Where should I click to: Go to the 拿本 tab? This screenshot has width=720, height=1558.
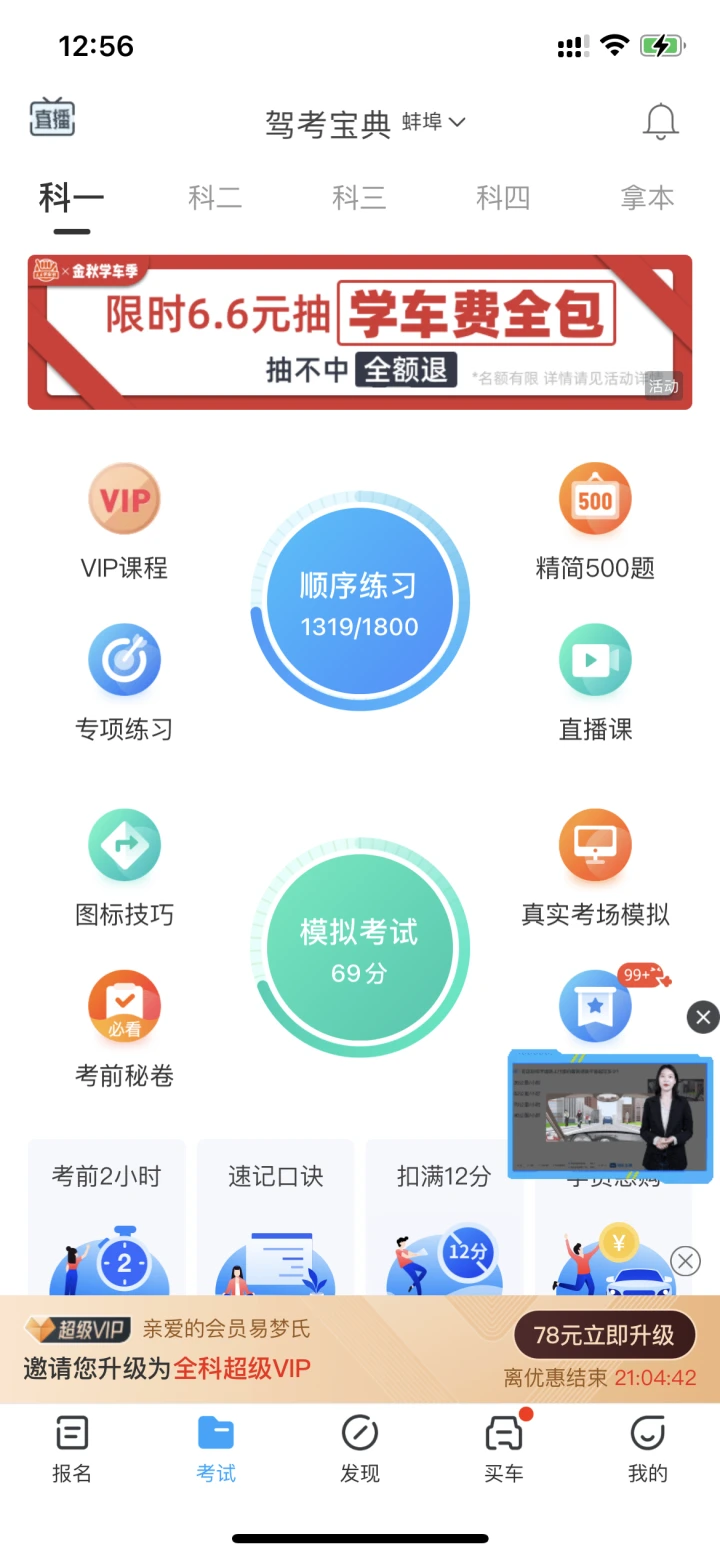pyautogui.click(x=647, y=198)
